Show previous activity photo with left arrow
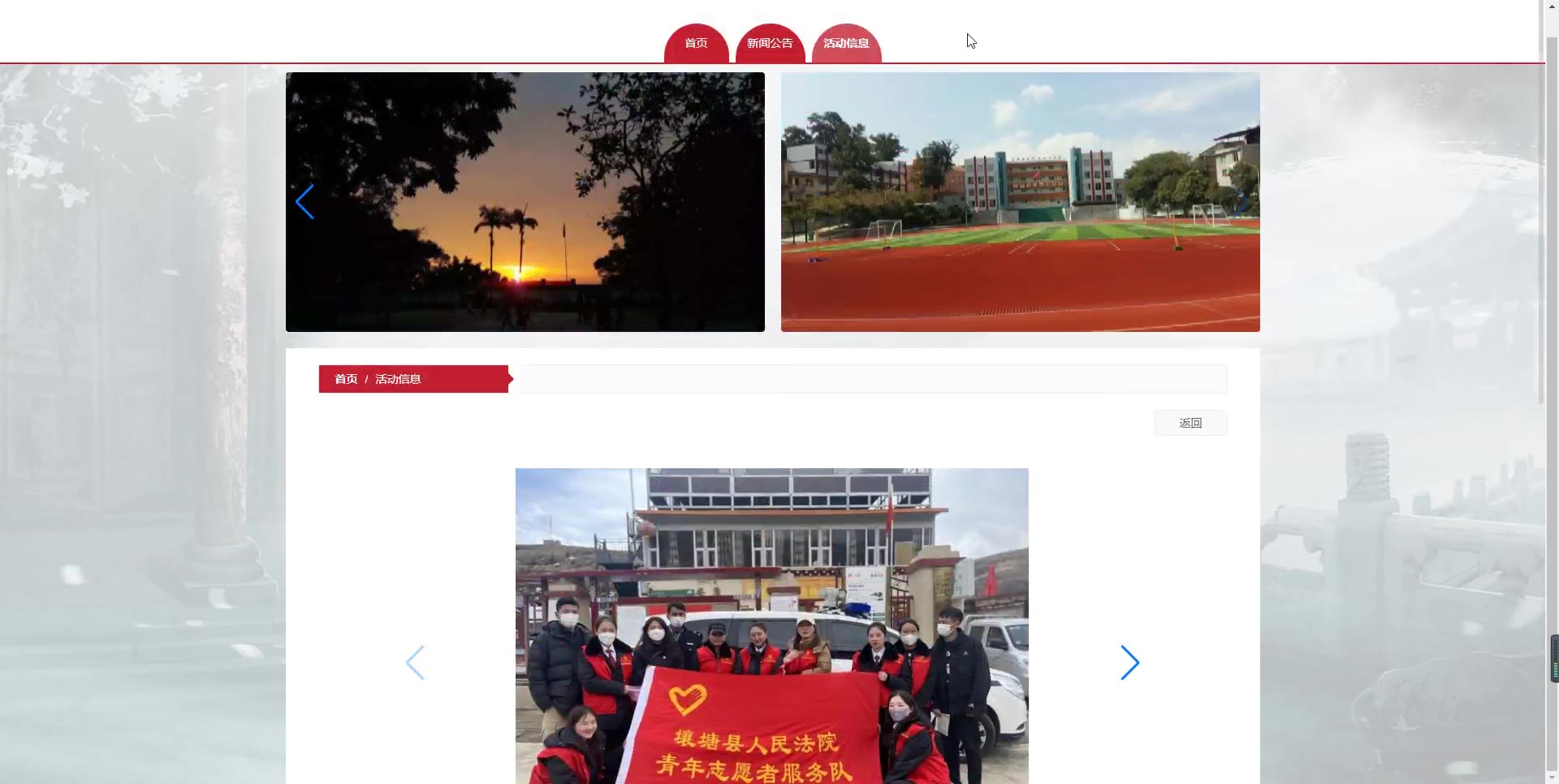The width and height of the screenshot is (1559, 784). (x=415, y=663)
